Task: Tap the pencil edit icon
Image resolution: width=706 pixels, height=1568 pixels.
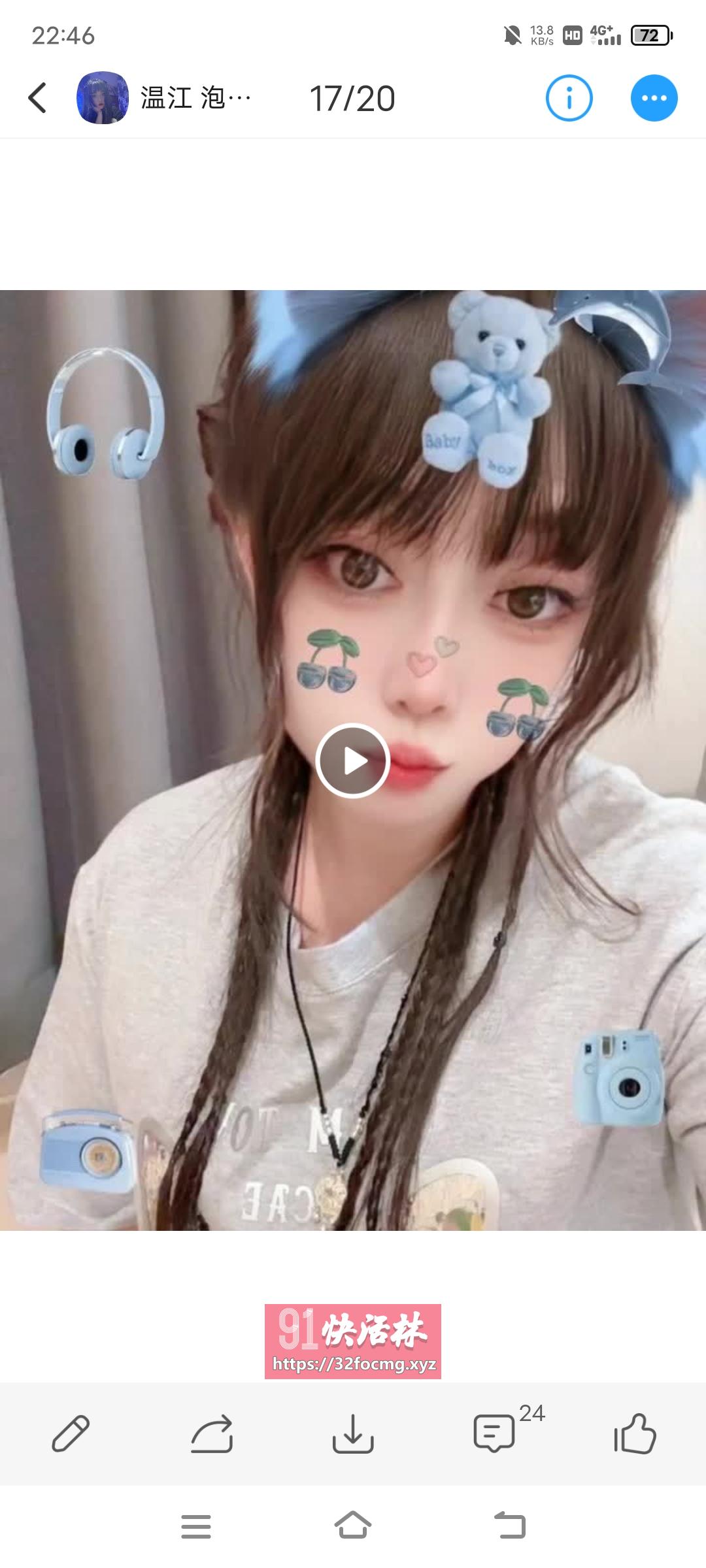Action: coord(71,1433)
